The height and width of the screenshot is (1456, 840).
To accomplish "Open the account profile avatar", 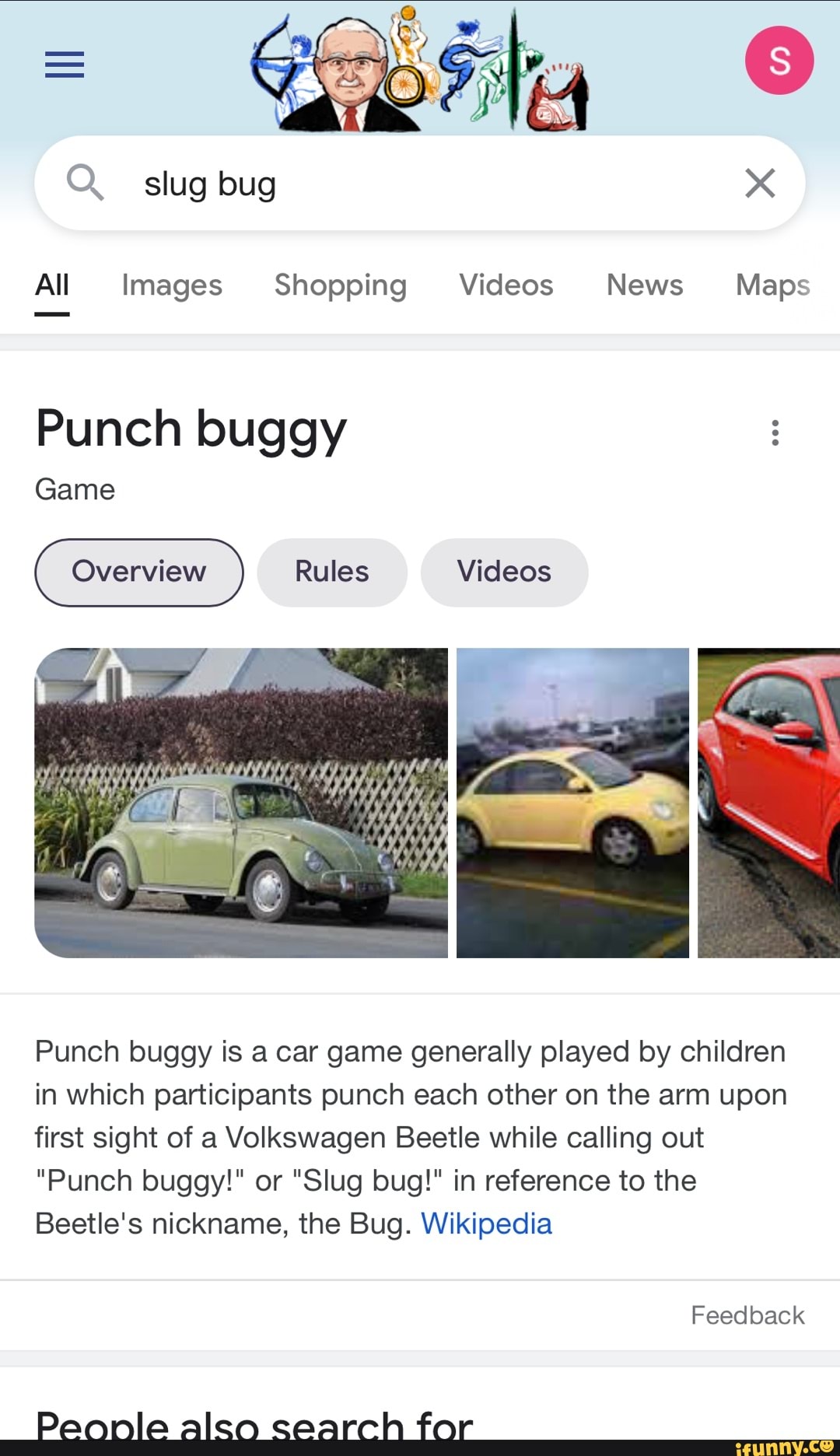I will (x=779, y=61).
